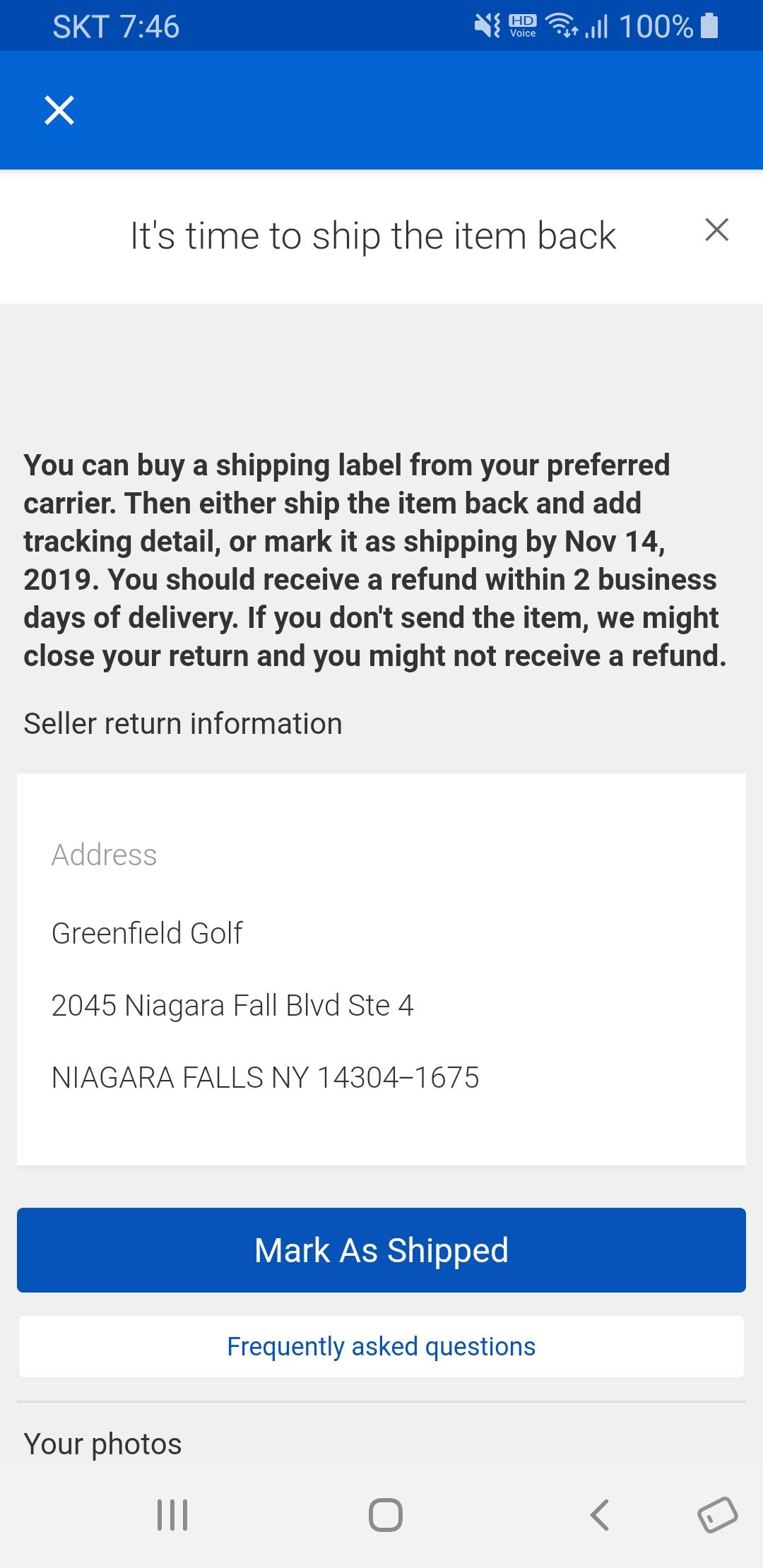The width and height of the screenshot is (763, 1568).
Task: Open Frequently asked questions
Action: pos(381,1346)
